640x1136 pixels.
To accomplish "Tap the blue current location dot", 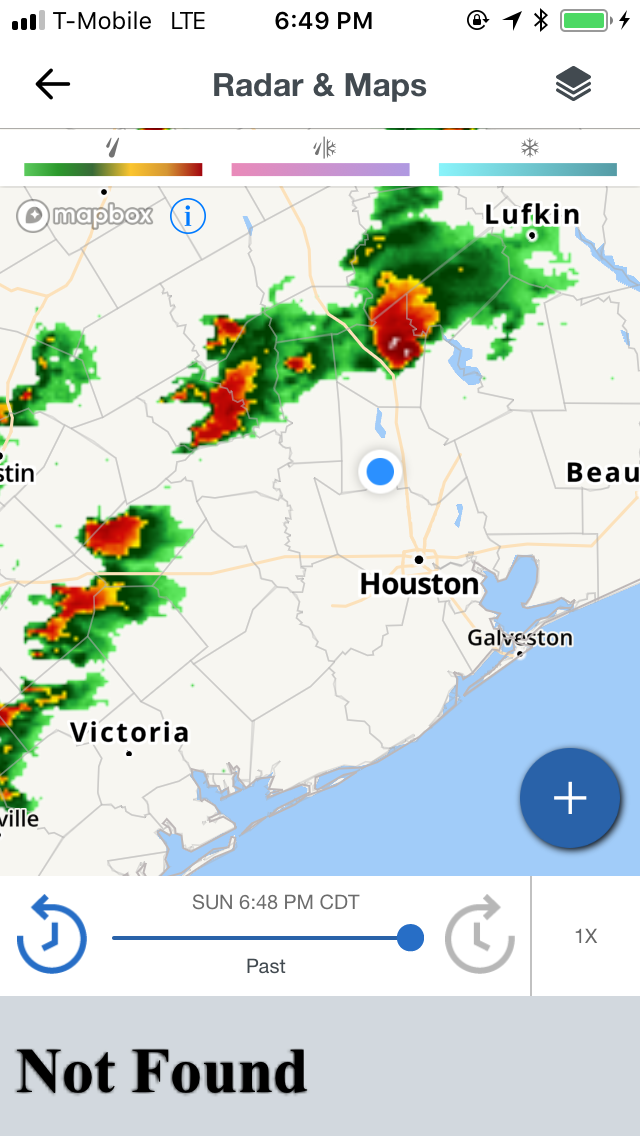I will coord(380,472).
